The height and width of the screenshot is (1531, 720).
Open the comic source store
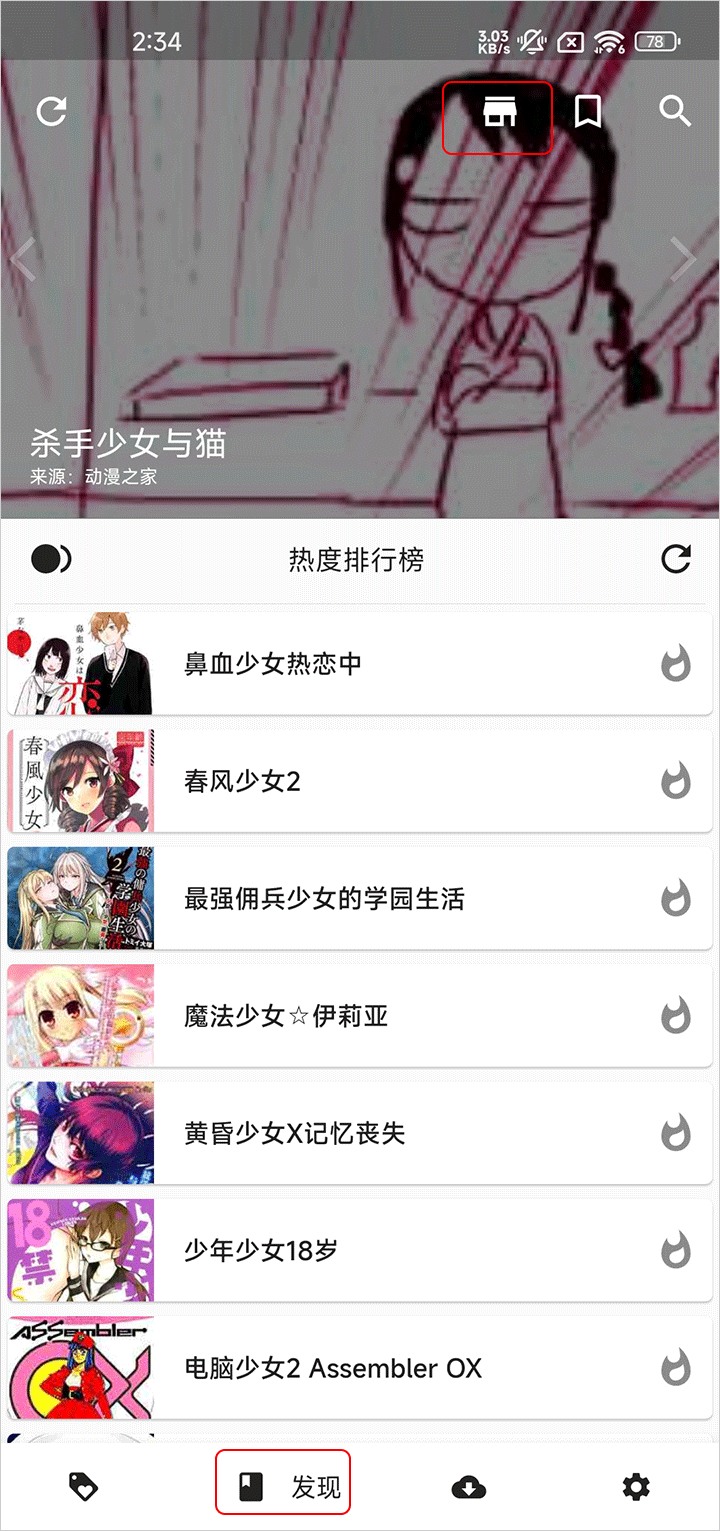click(x=497, y=114)
